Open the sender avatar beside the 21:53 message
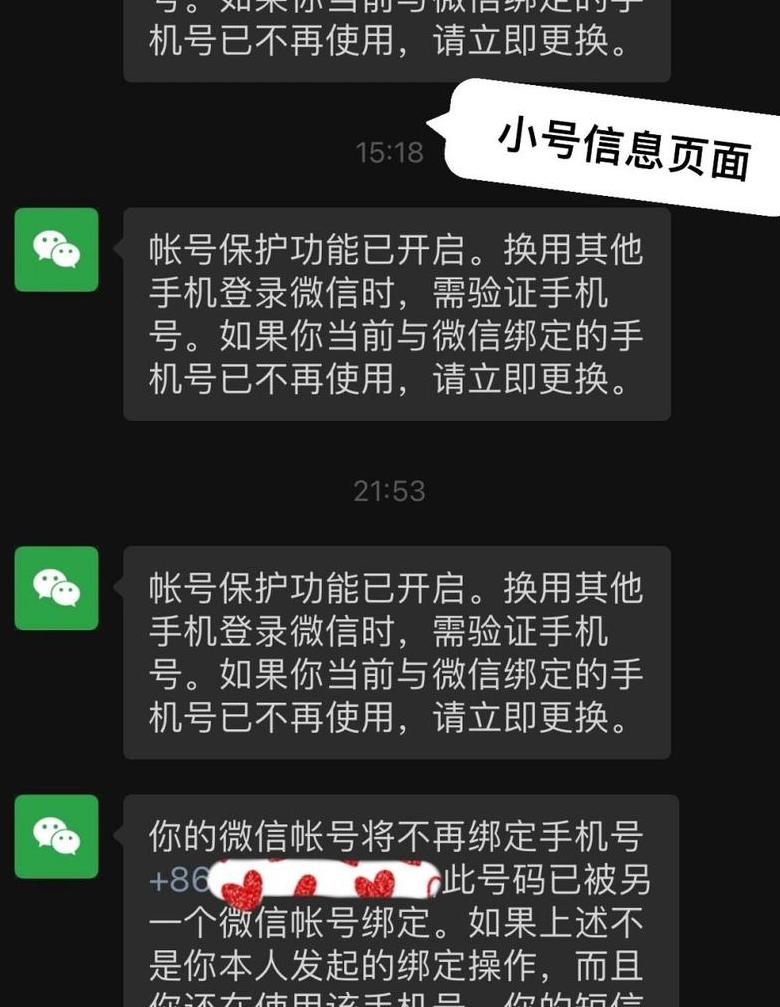The image size is (780, 1007). tap(56, 588)
